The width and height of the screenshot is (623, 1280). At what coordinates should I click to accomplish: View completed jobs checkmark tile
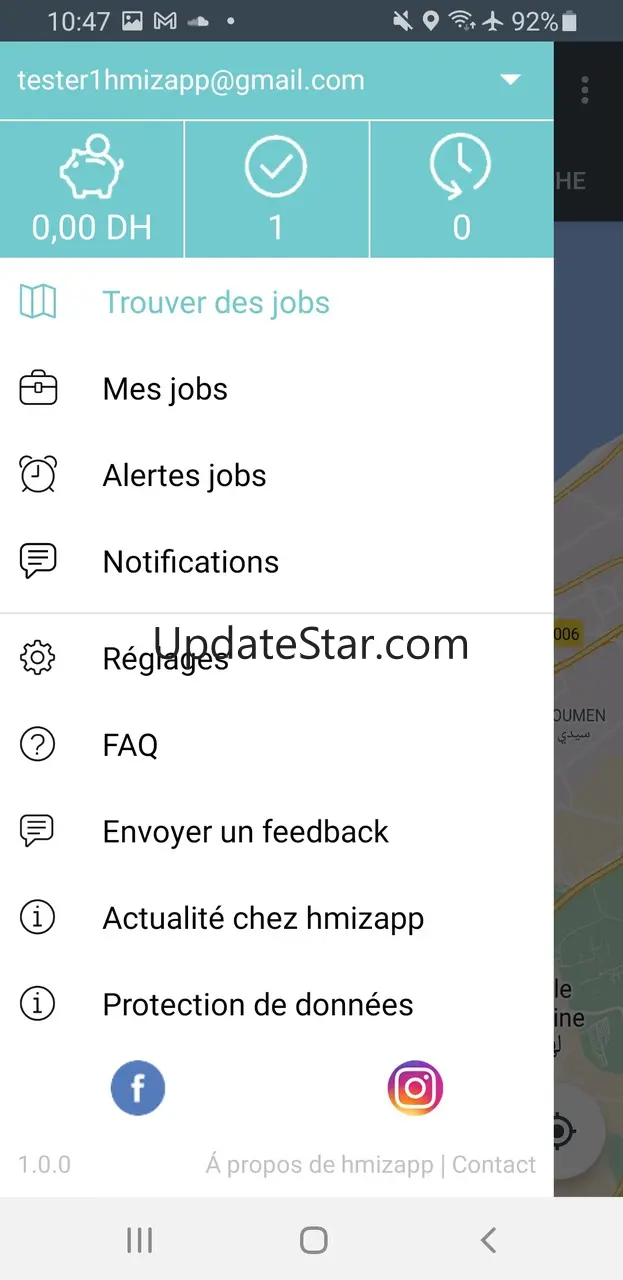click(277, 189)
